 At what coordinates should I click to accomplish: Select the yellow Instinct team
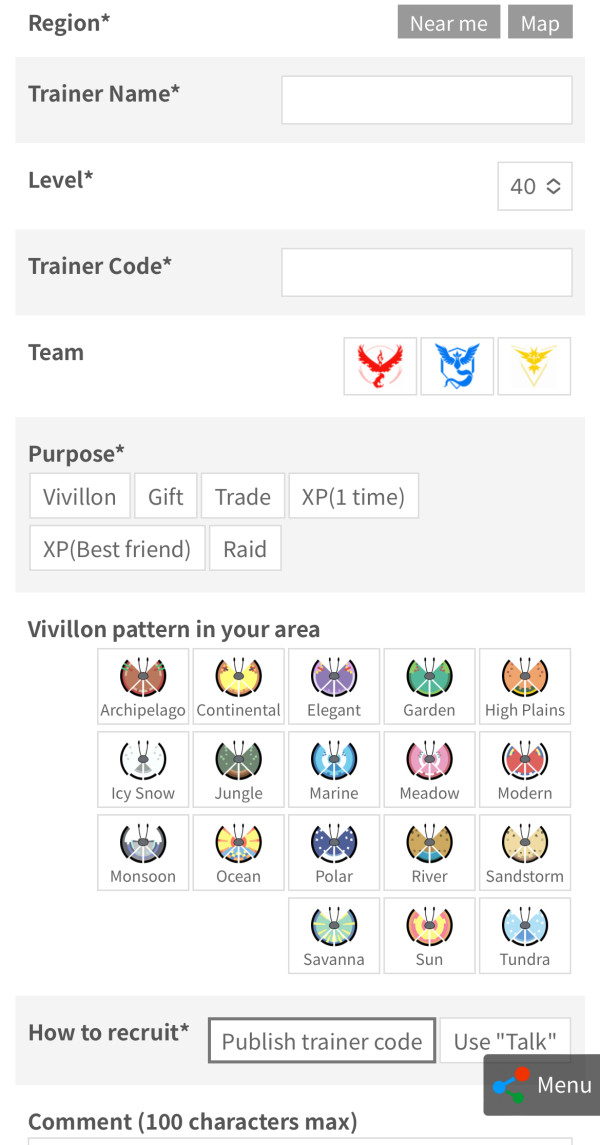[534, 366]
